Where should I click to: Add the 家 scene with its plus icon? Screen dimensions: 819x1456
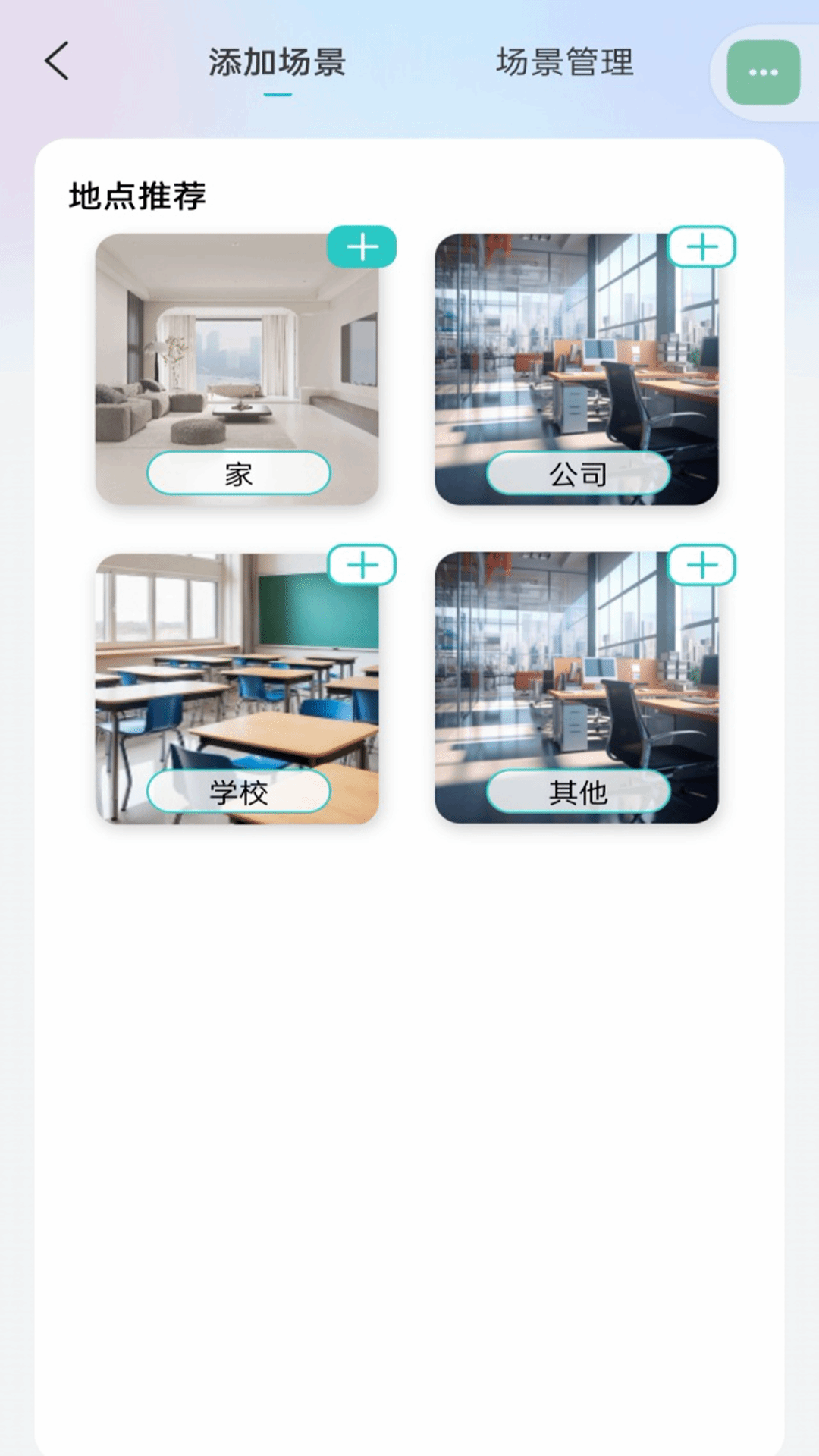tap(362, 247)
